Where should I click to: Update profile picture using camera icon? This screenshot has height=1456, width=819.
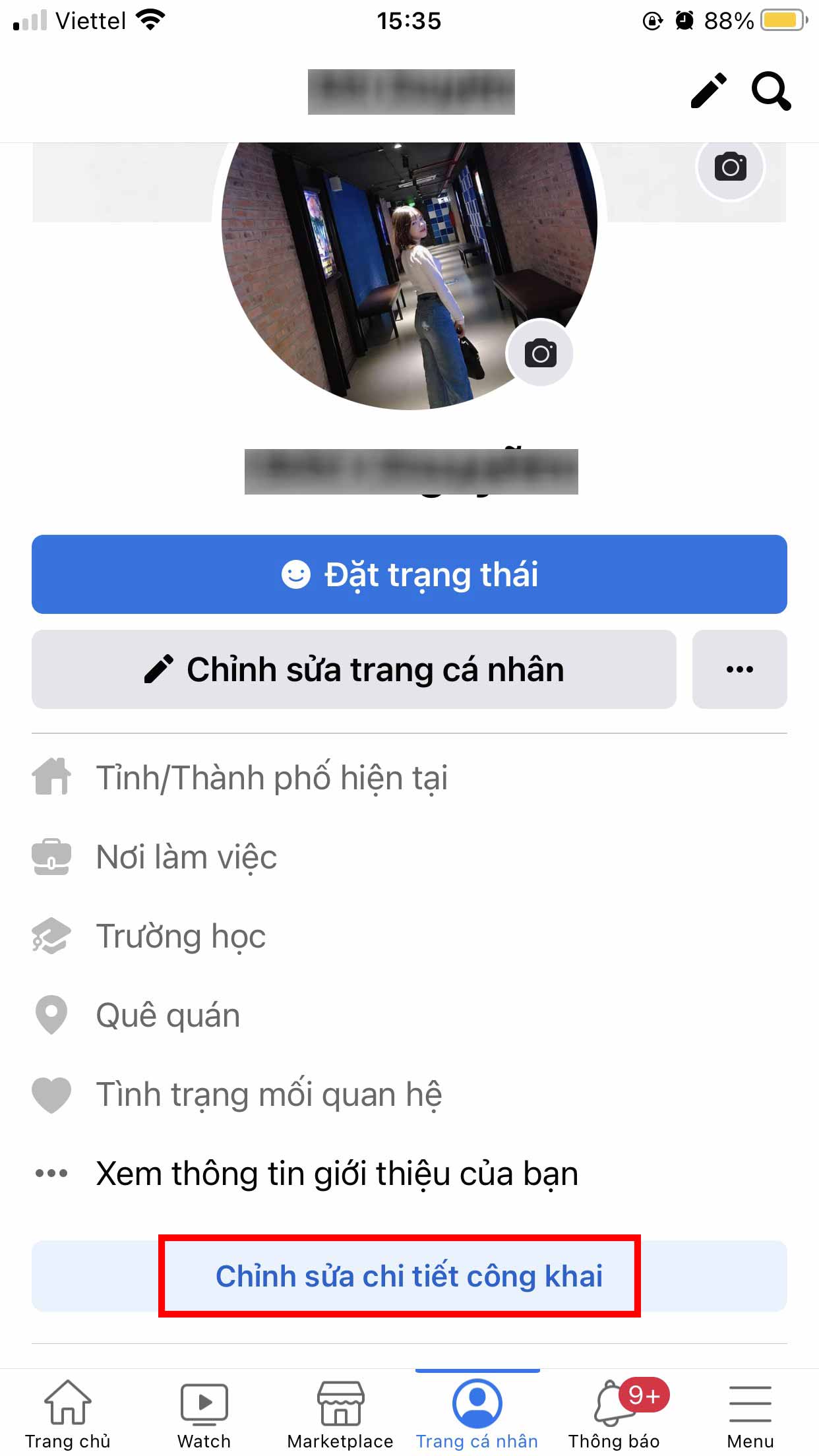[540, 353]
